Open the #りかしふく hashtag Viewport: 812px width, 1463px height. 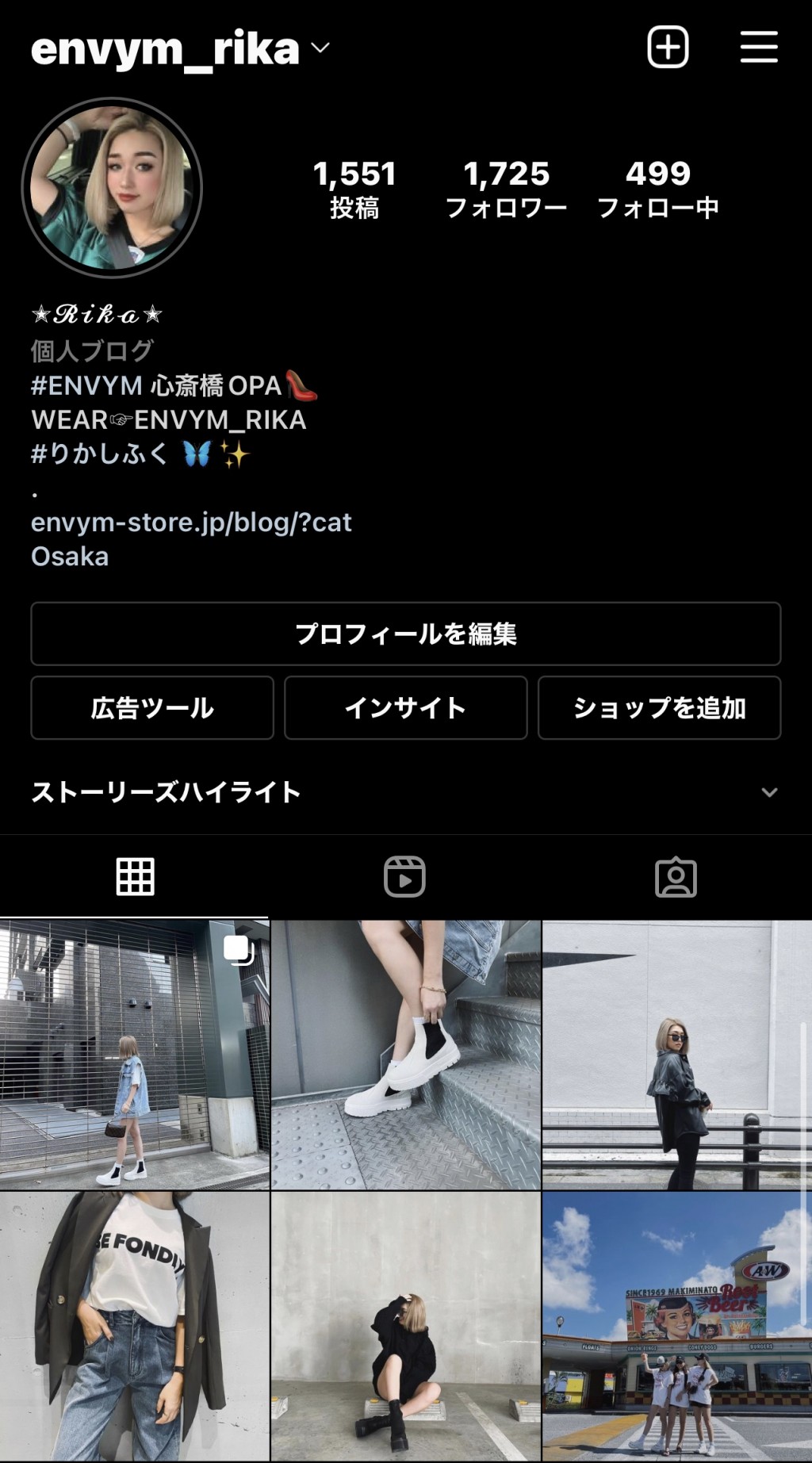pos(100,454)
